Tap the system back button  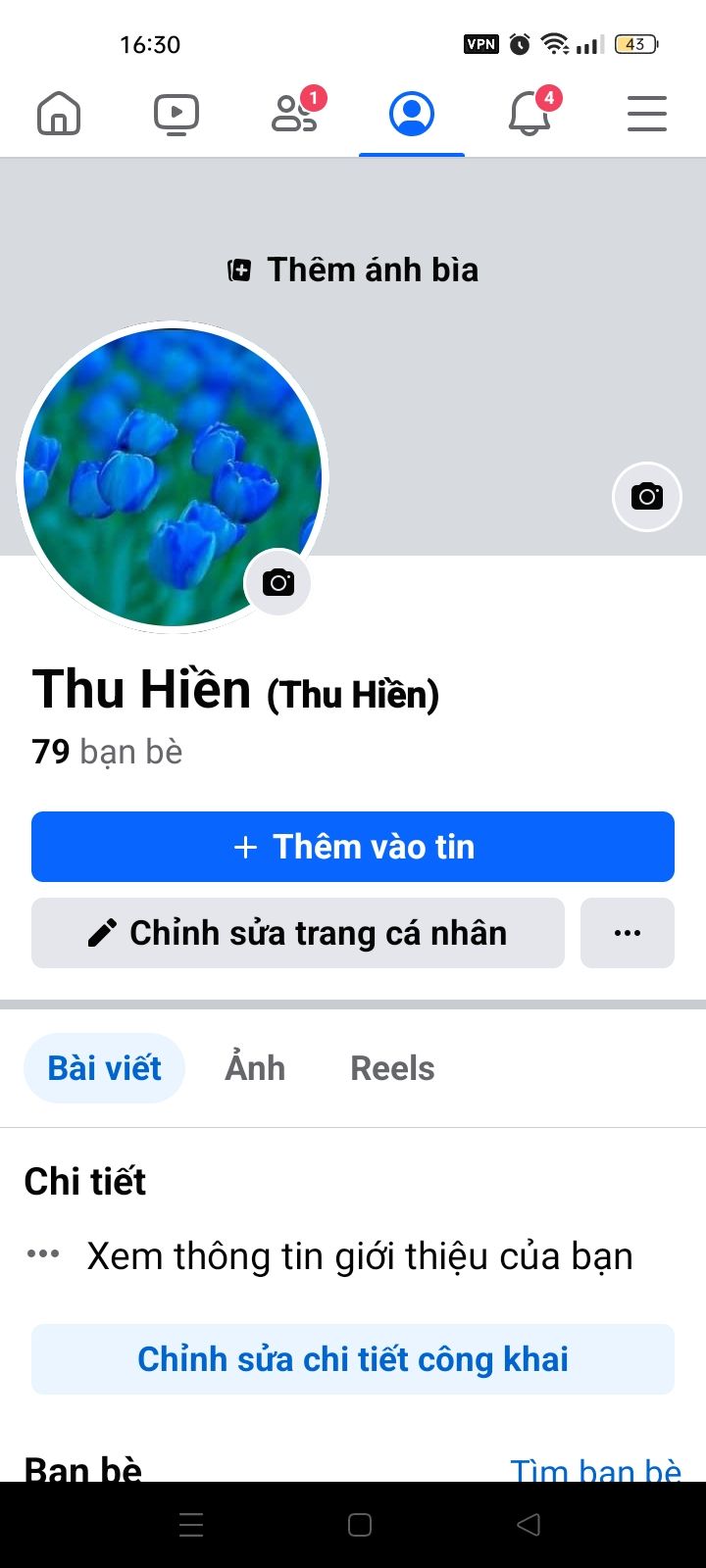(x=529, y=1525)
